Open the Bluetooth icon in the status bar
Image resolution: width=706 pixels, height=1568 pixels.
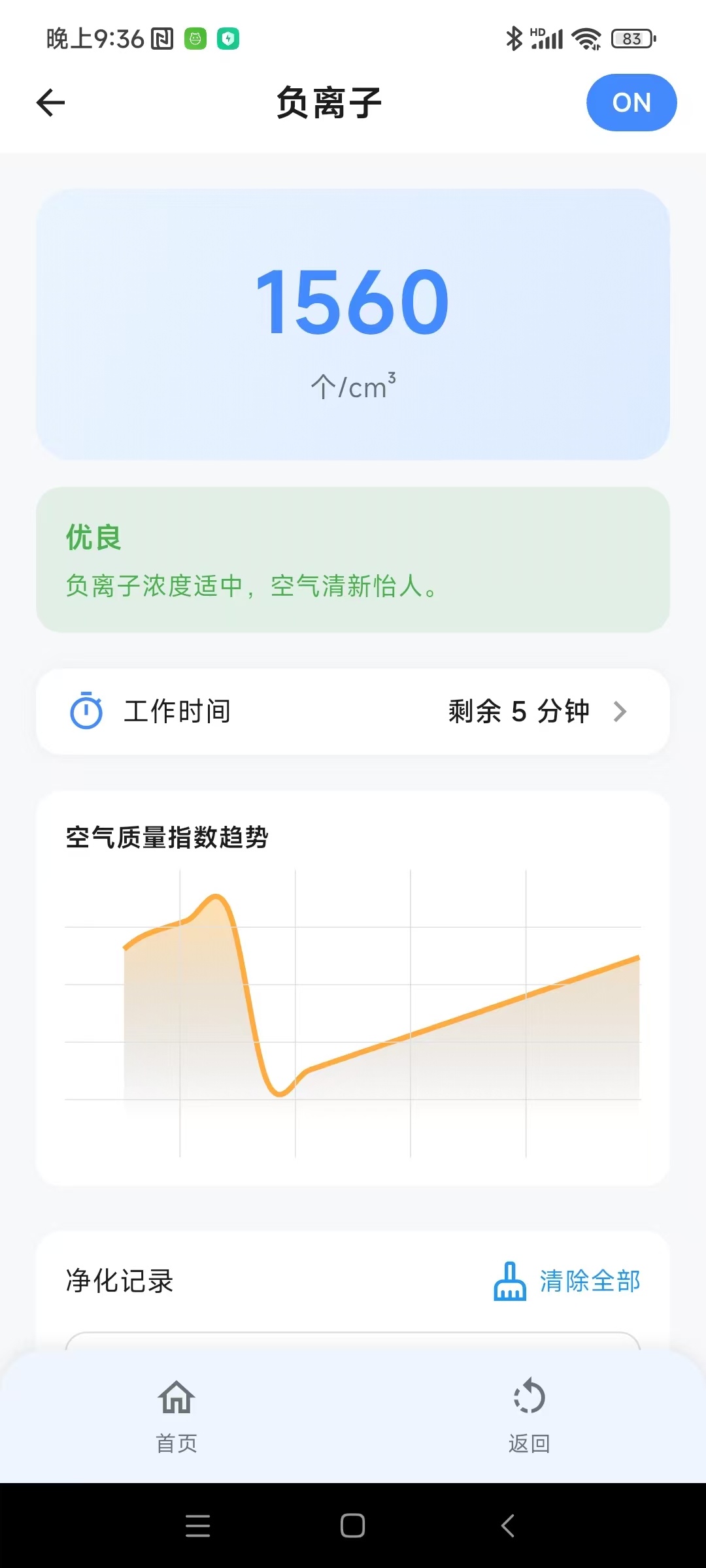coord(514,39)
